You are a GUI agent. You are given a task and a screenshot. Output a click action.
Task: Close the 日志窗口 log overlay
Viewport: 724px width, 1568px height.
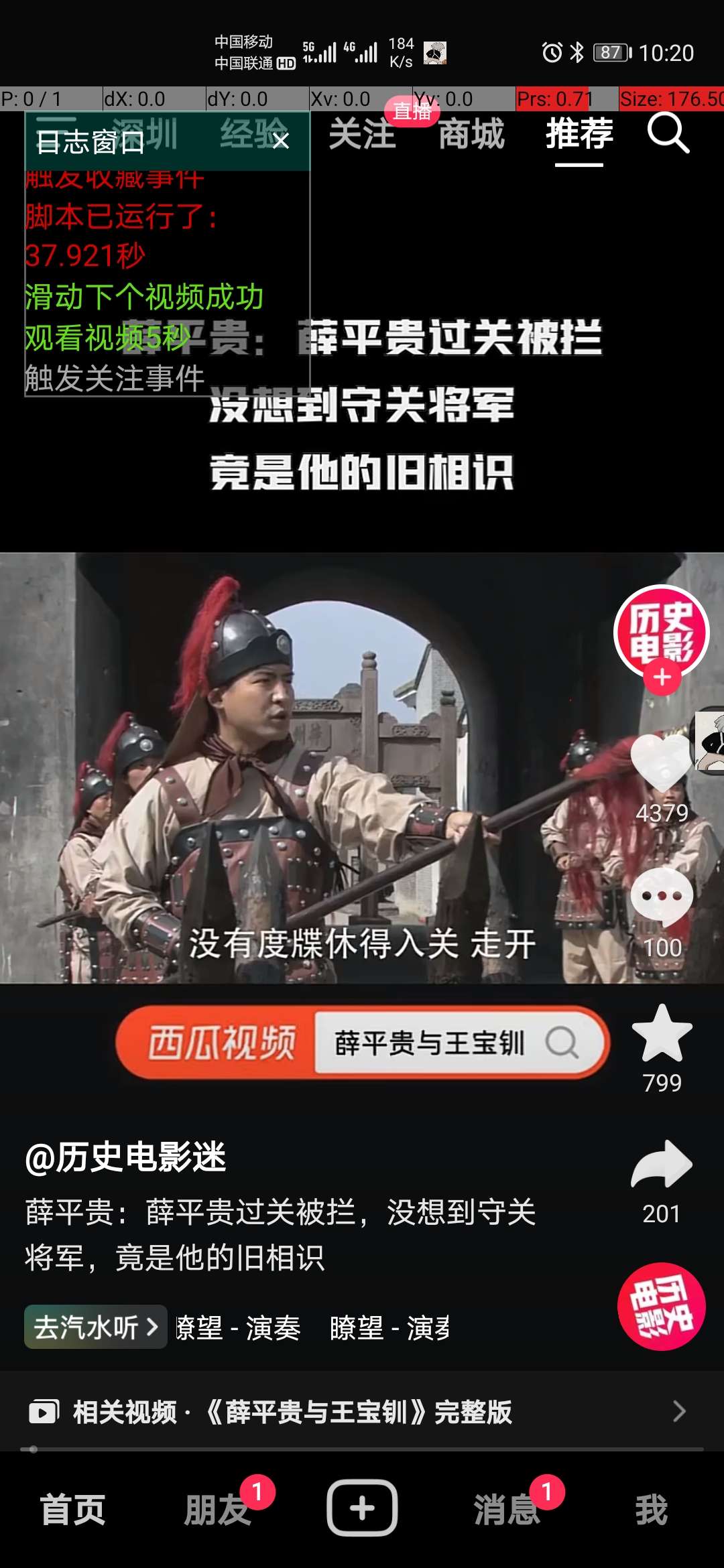pyautogui.click(x=281, y=141)
